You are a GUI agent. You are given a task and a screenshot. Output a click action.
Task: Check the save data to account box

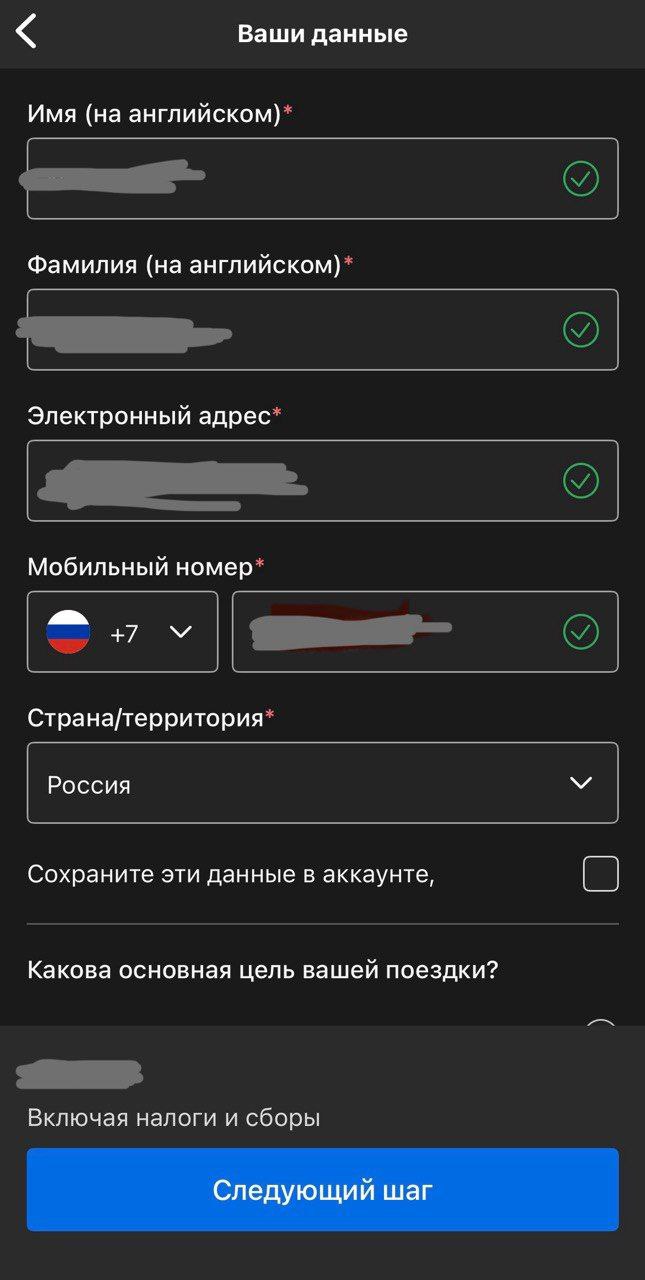click(600, 874)
